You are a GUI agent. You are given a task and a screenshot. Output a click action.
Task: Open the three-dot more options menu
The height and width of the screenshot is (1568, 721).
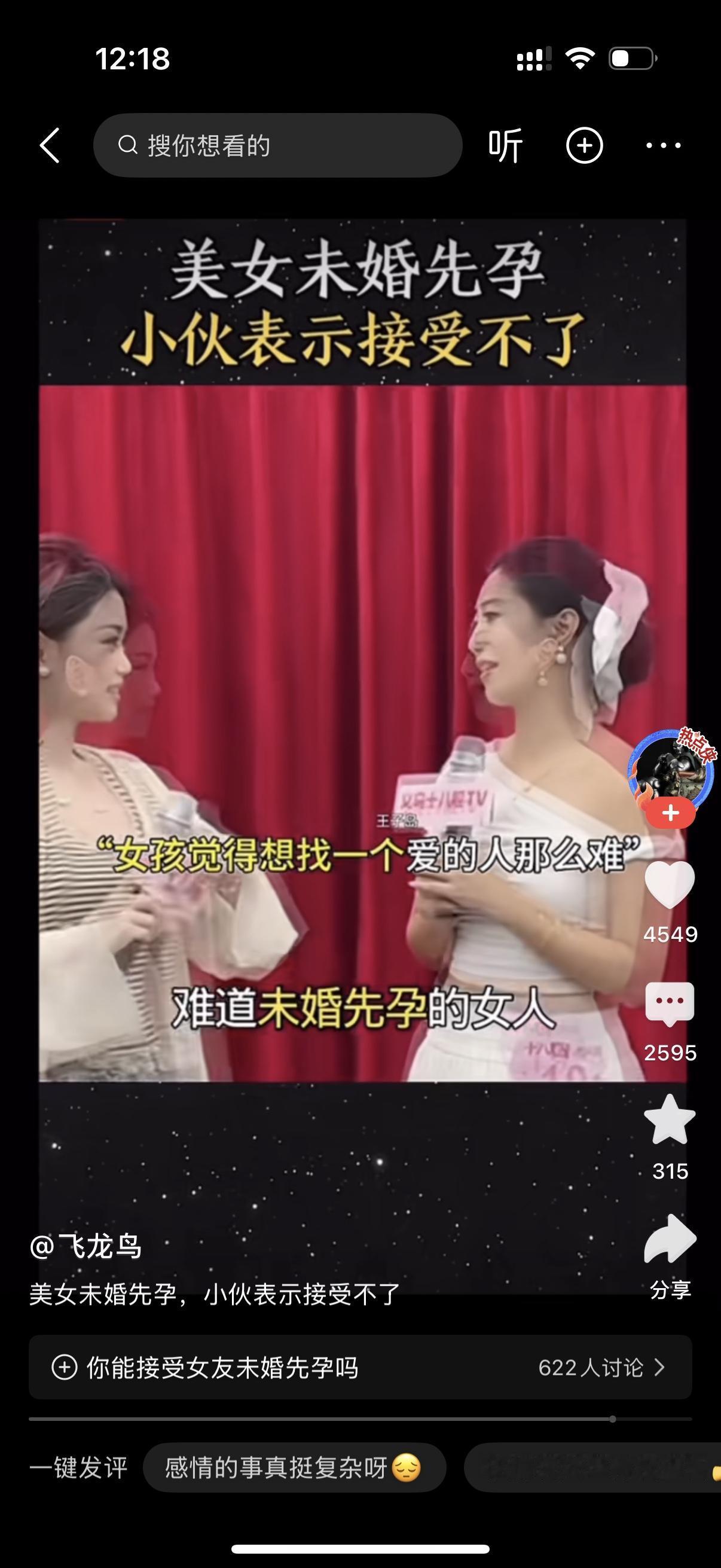663,145
